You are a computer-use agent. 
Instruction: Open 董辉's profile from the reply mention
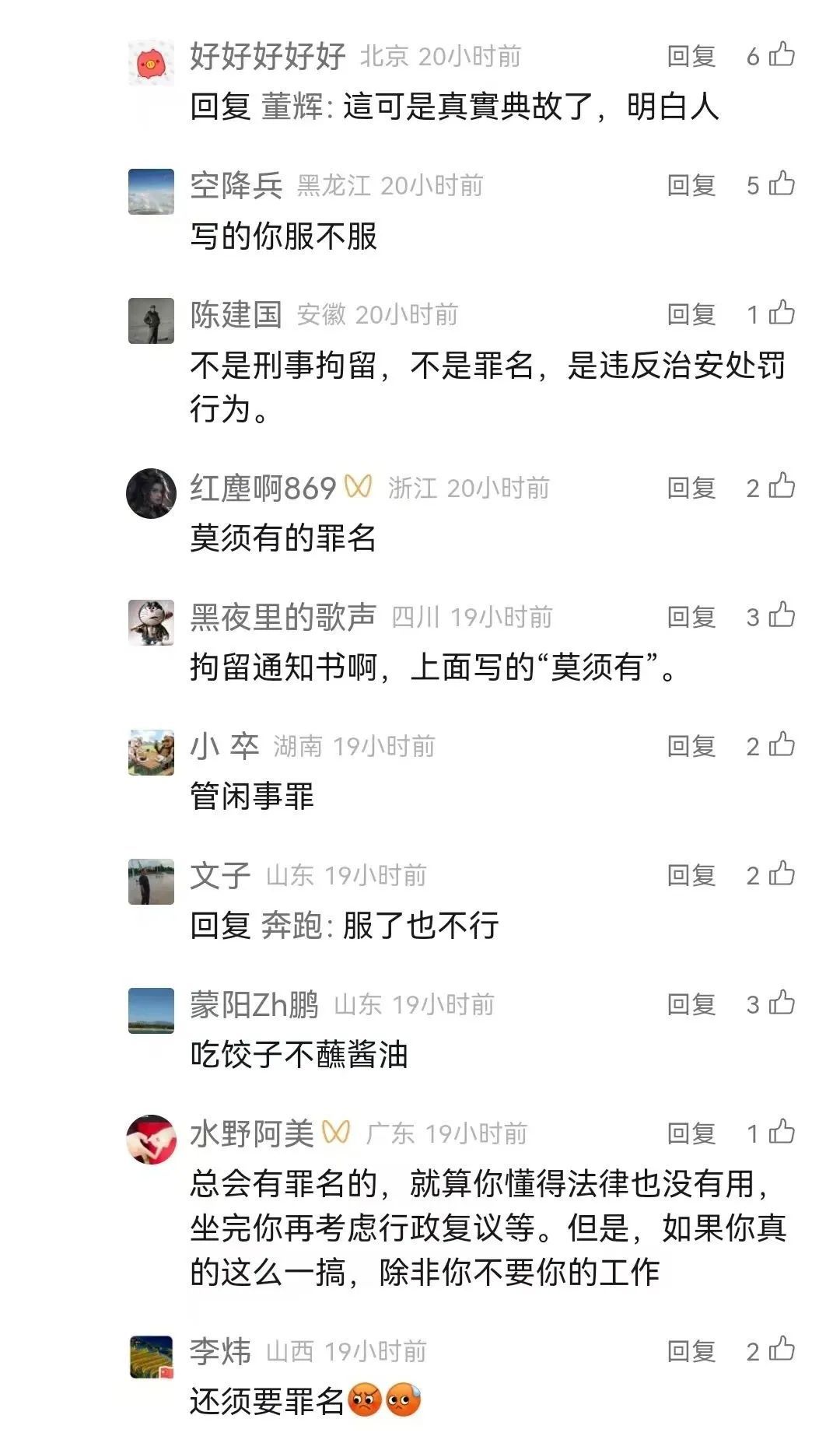point(292,107)
